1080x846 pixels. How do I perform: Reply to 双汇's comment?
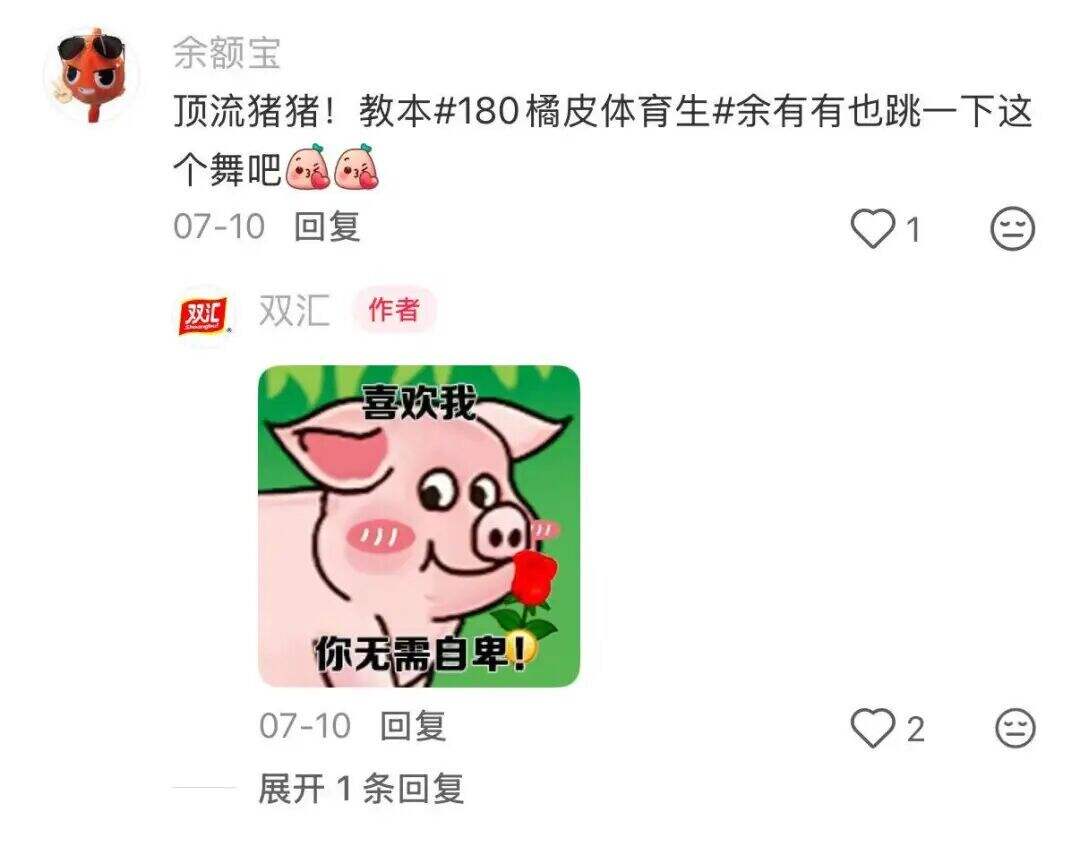[413, 725]
